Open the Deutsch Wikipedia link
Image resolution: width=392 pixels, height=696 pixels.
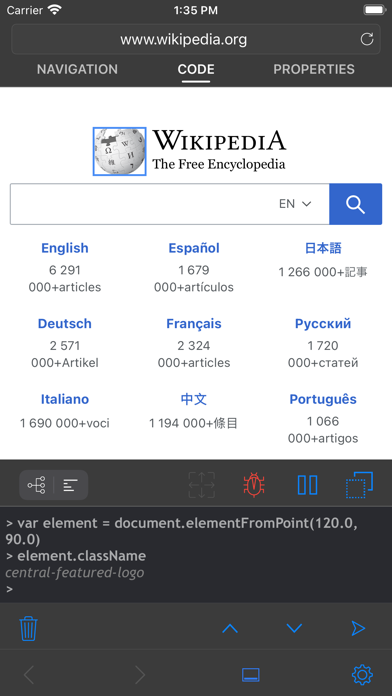(65, 324)
